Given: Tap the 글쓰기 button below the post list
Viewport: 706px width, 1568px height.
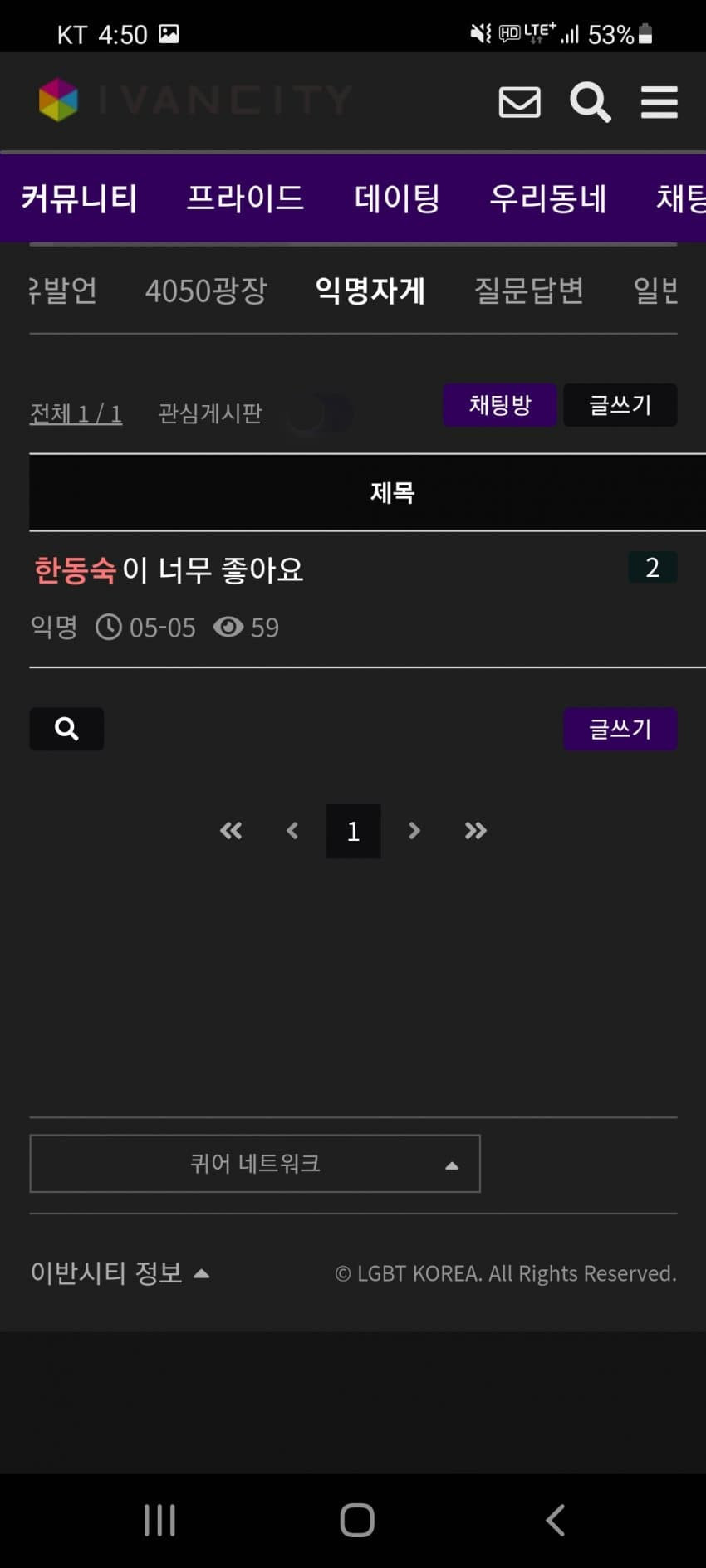Looking at the screenshot, I should (620, 729).
